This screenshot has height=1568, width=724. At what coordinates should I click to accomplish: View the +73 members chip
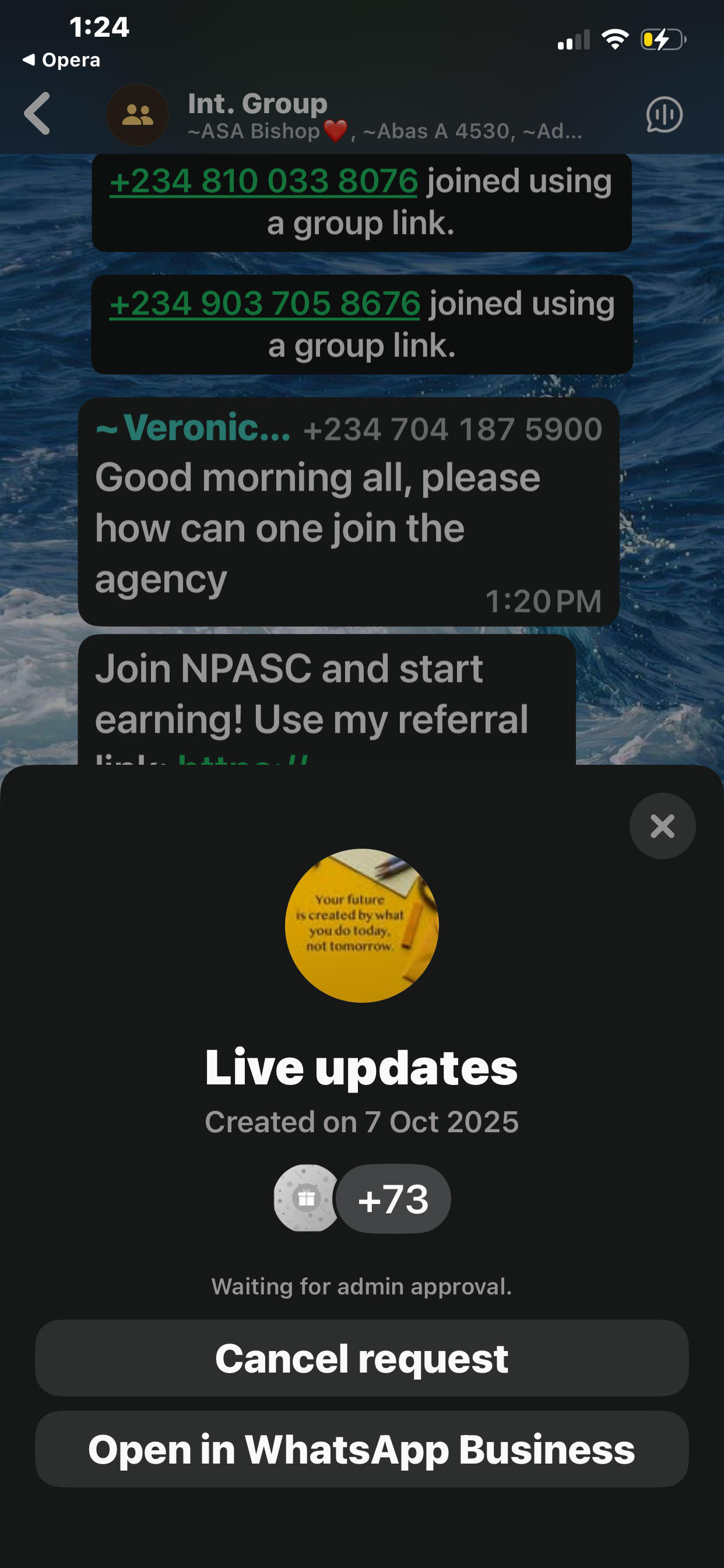point(393,1199)
